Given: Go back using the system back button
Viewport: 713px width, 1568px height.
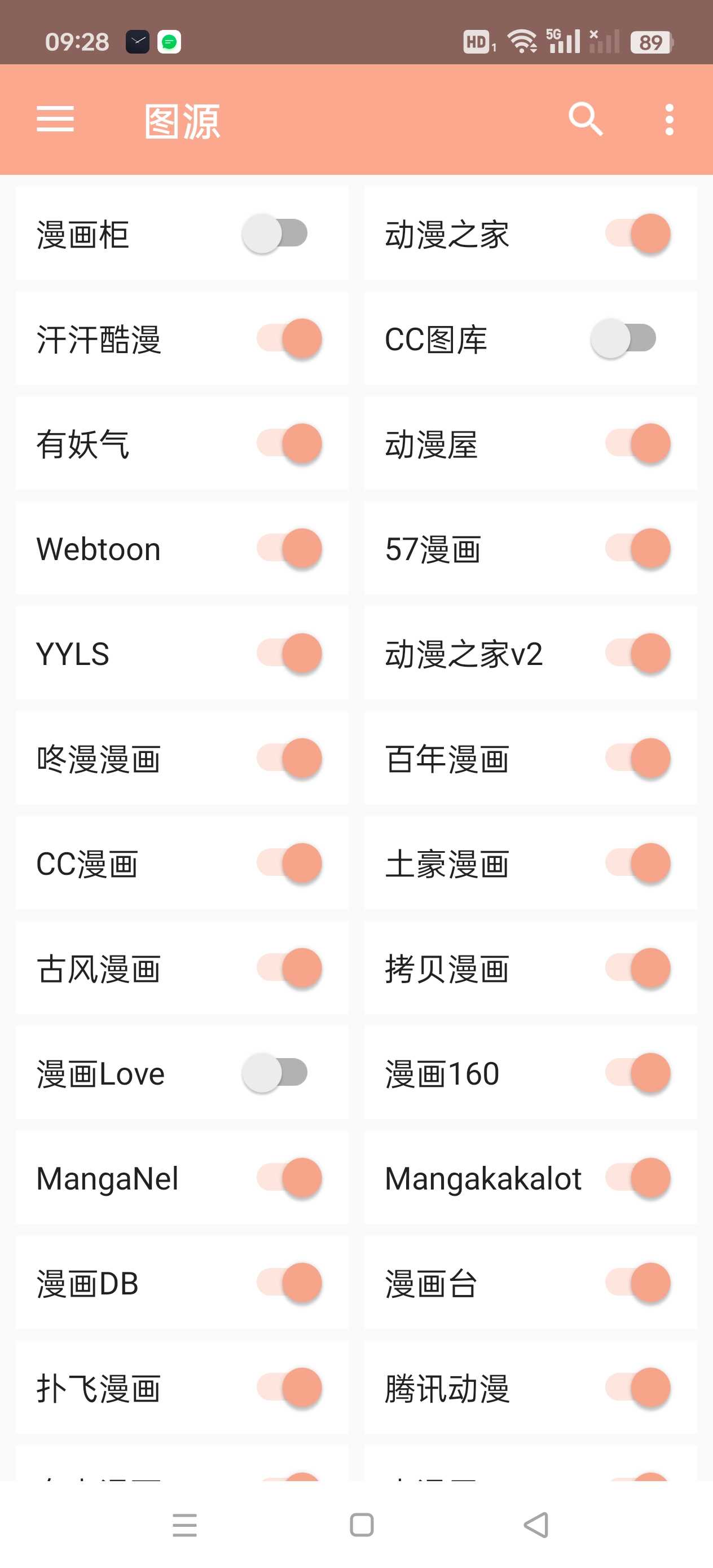Looking at the screenshot, I should pyautogui.click(x=536, y=1525).
